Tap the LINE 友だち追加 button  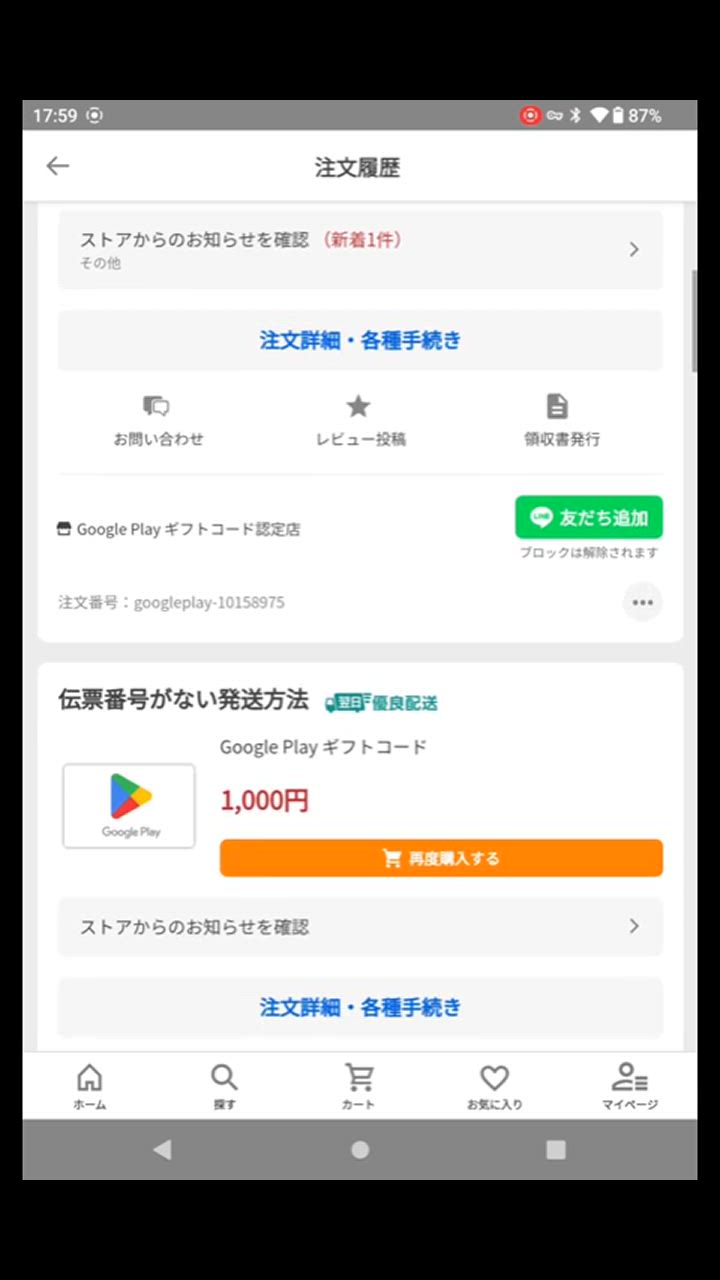[x=589, y=517]
